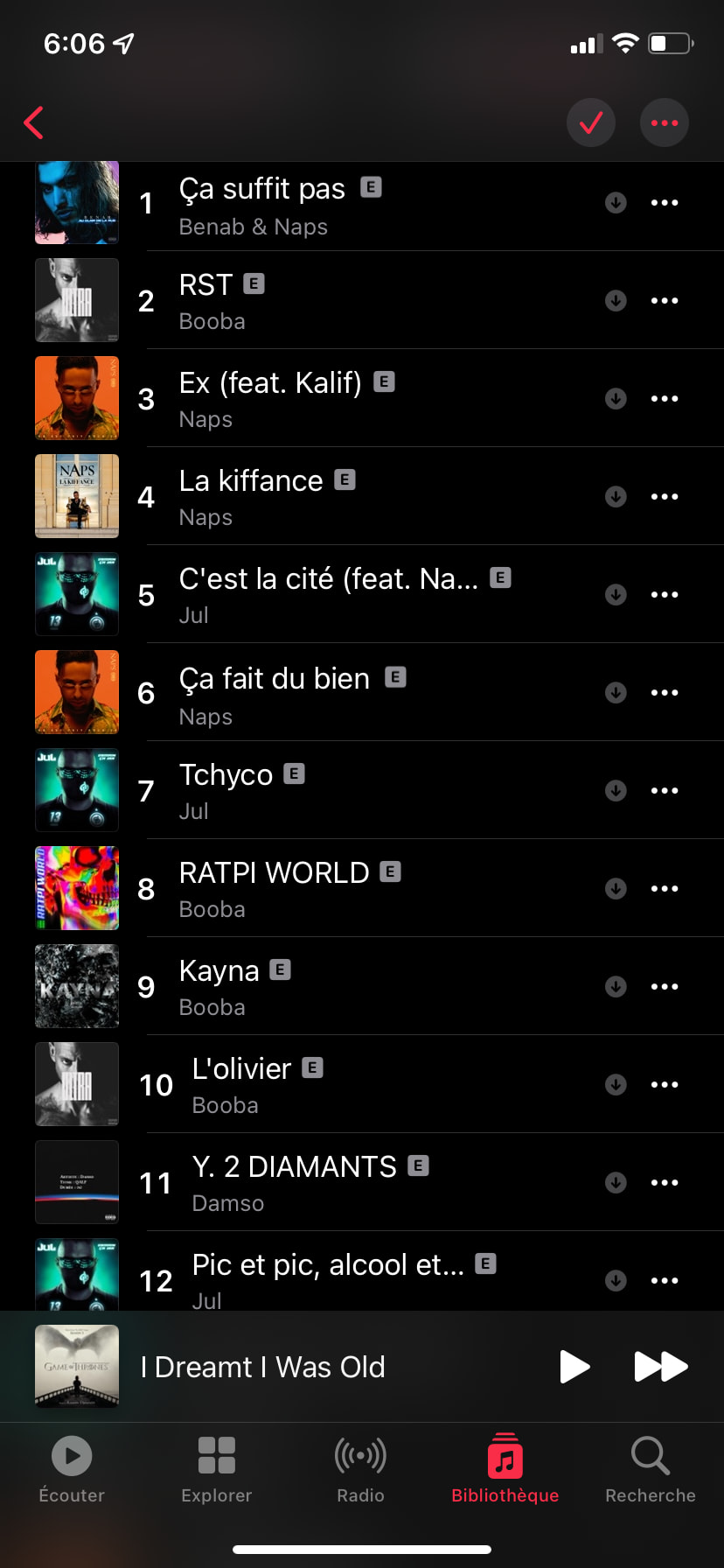Switch to the Écouter tab

coord(72,1470)
